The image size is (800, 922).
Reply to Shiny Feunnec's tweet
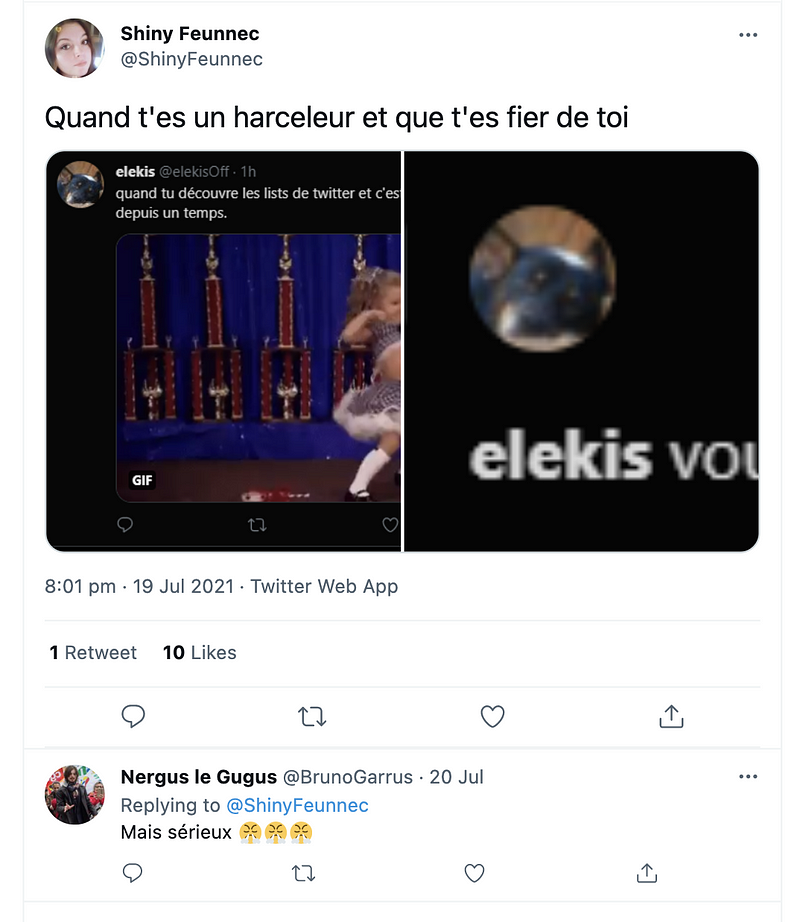point(133,716)
